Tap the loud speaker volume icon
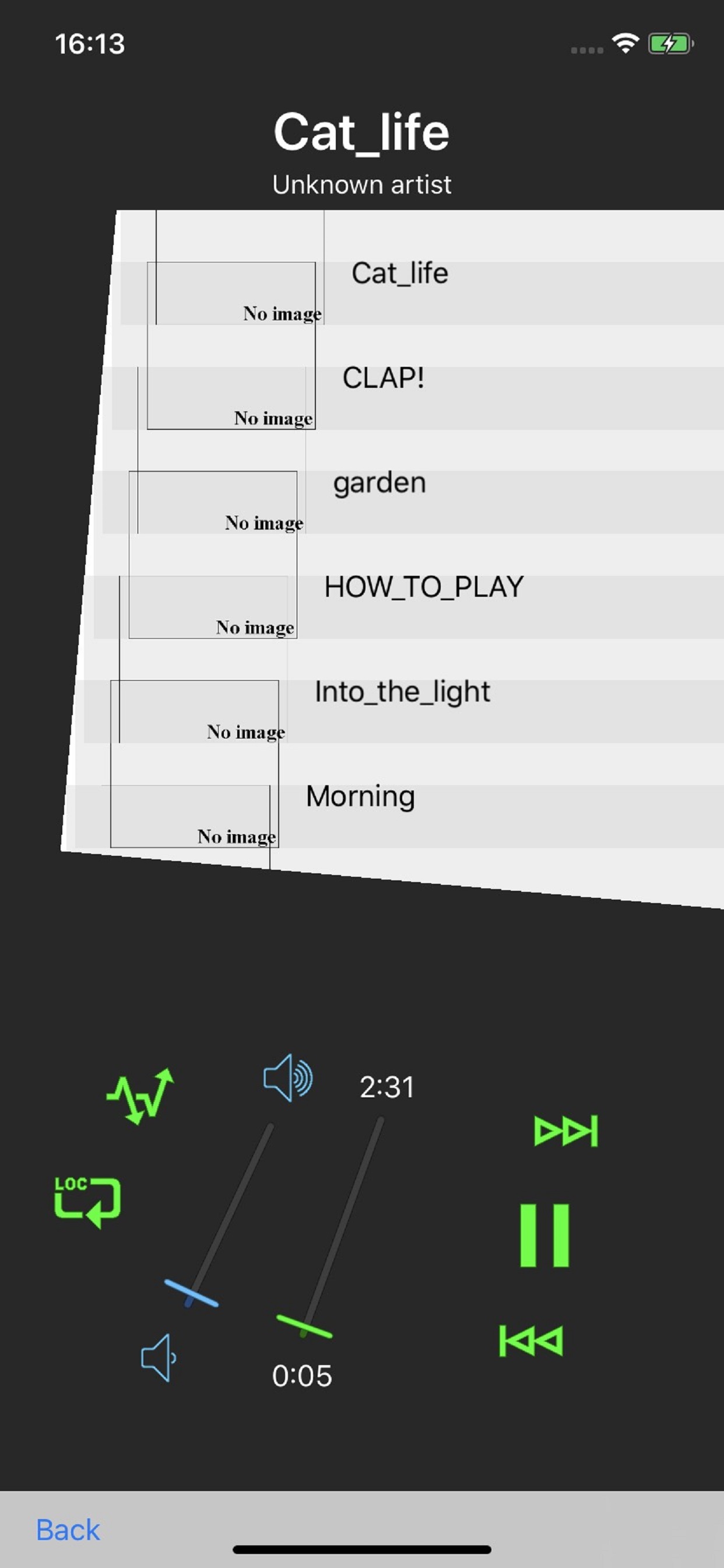The image size is (724, 1568). click(x=288, y=1077)
